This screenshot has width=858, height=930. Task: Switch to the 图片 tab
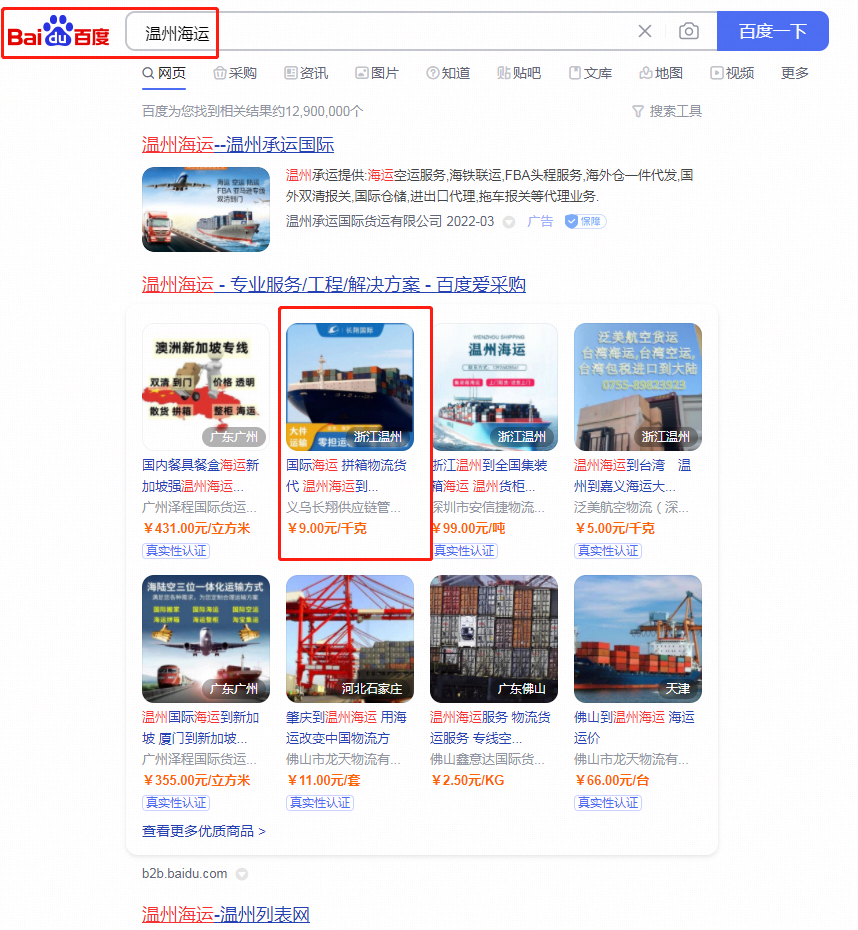pos(377,73)
